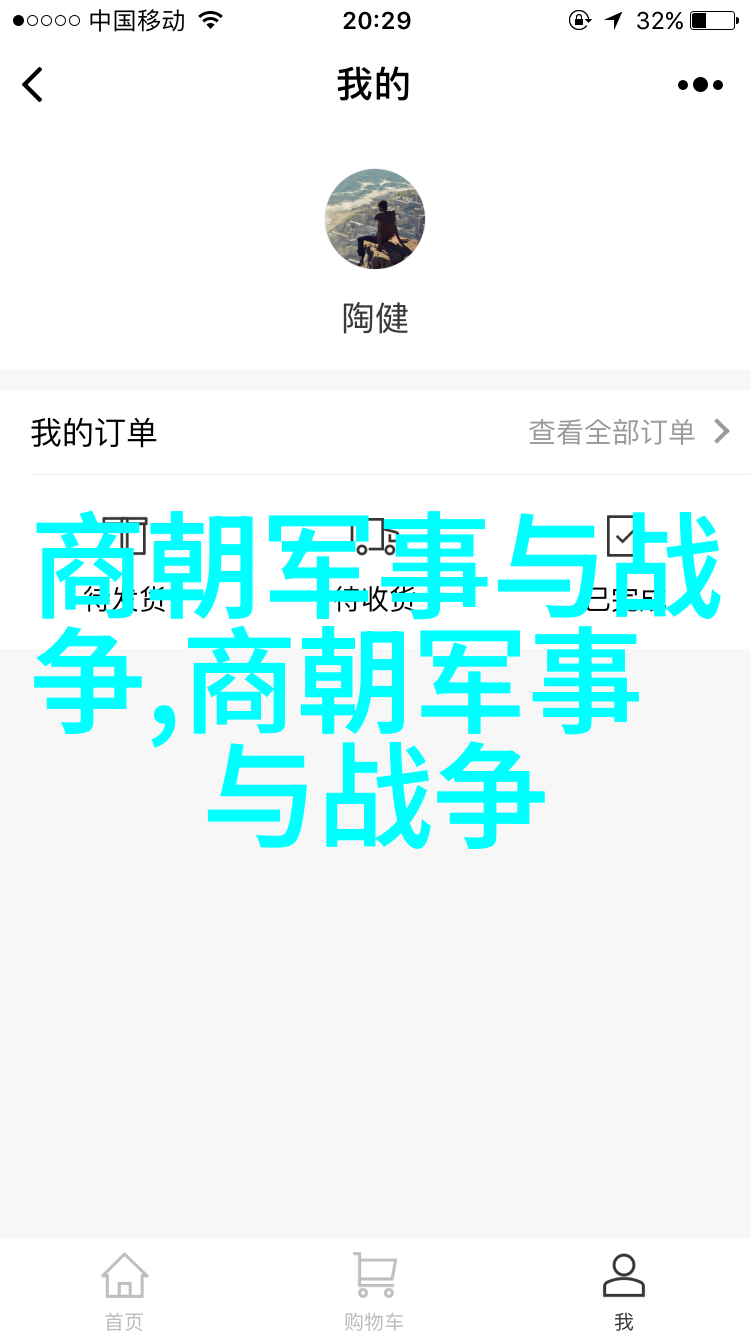Select the 我 tab
750x1334 pixels.
point(624,1290)
